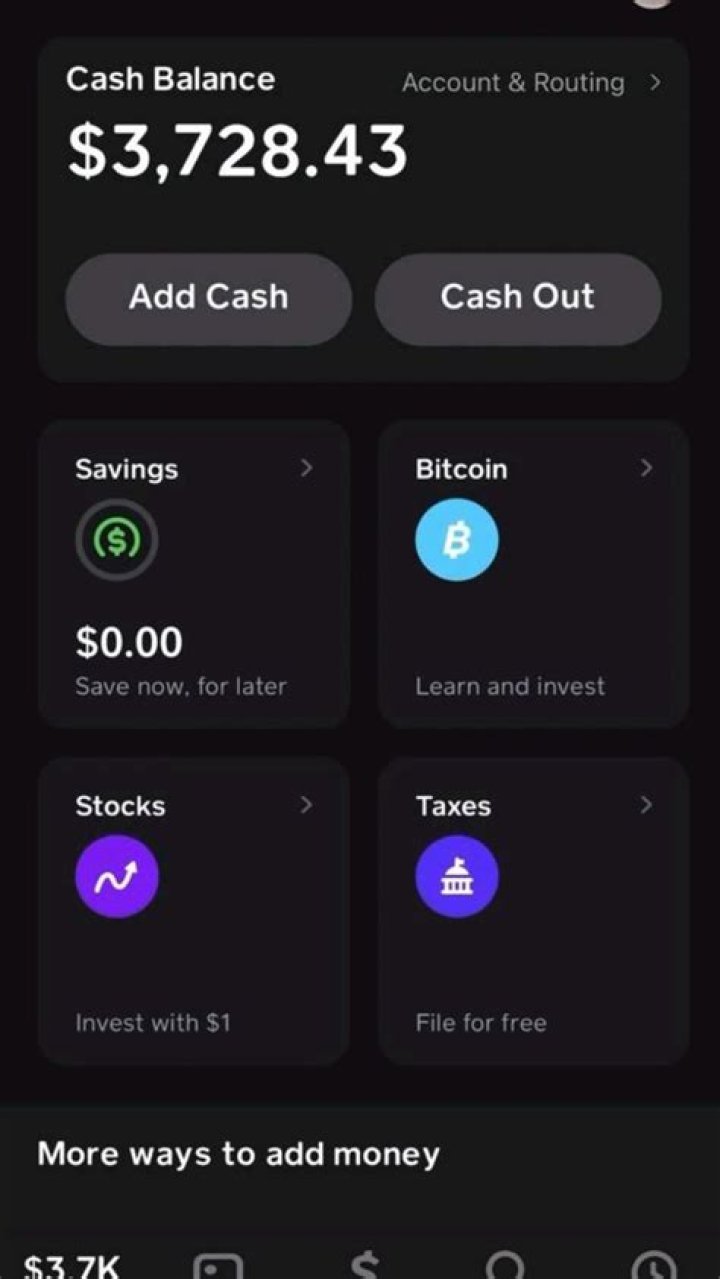Switch to the search tab
Screen dimensions: 720x1279
pos(505,1266)
